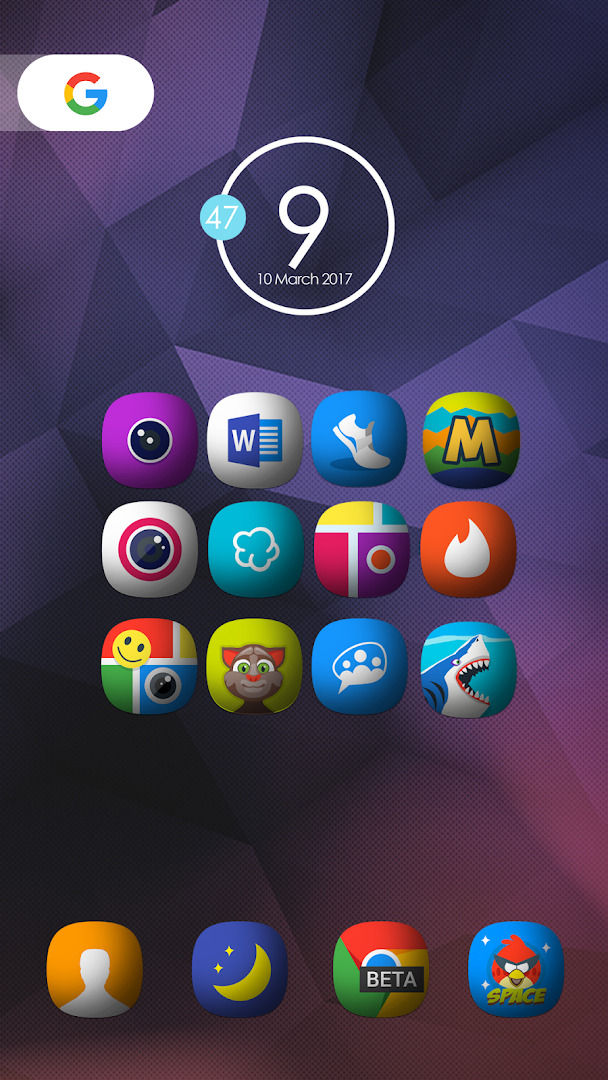608x1080 pixels.
Task: Open Microsoft Word
Action: (255, 441)
